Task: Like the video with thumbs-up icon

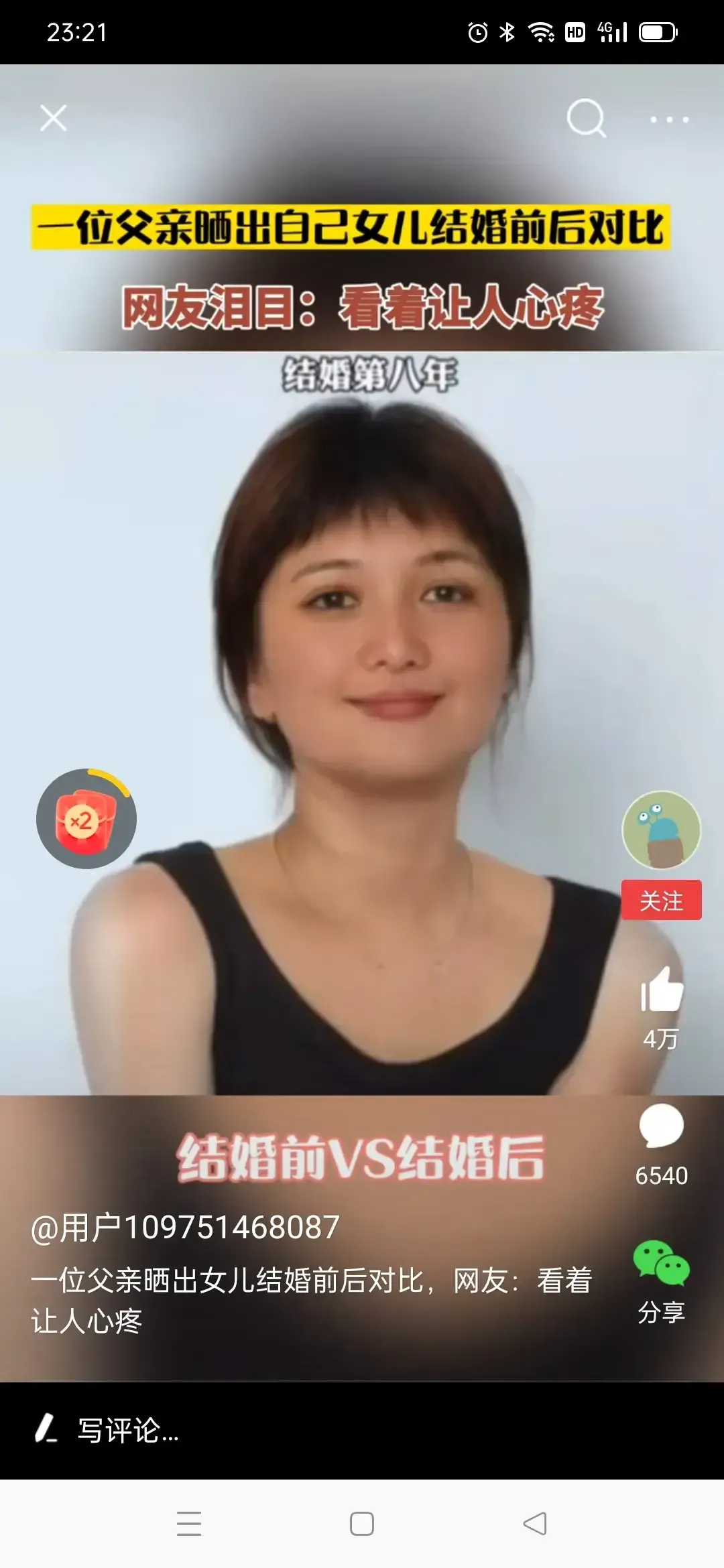Action: click(x=661, y=990)
